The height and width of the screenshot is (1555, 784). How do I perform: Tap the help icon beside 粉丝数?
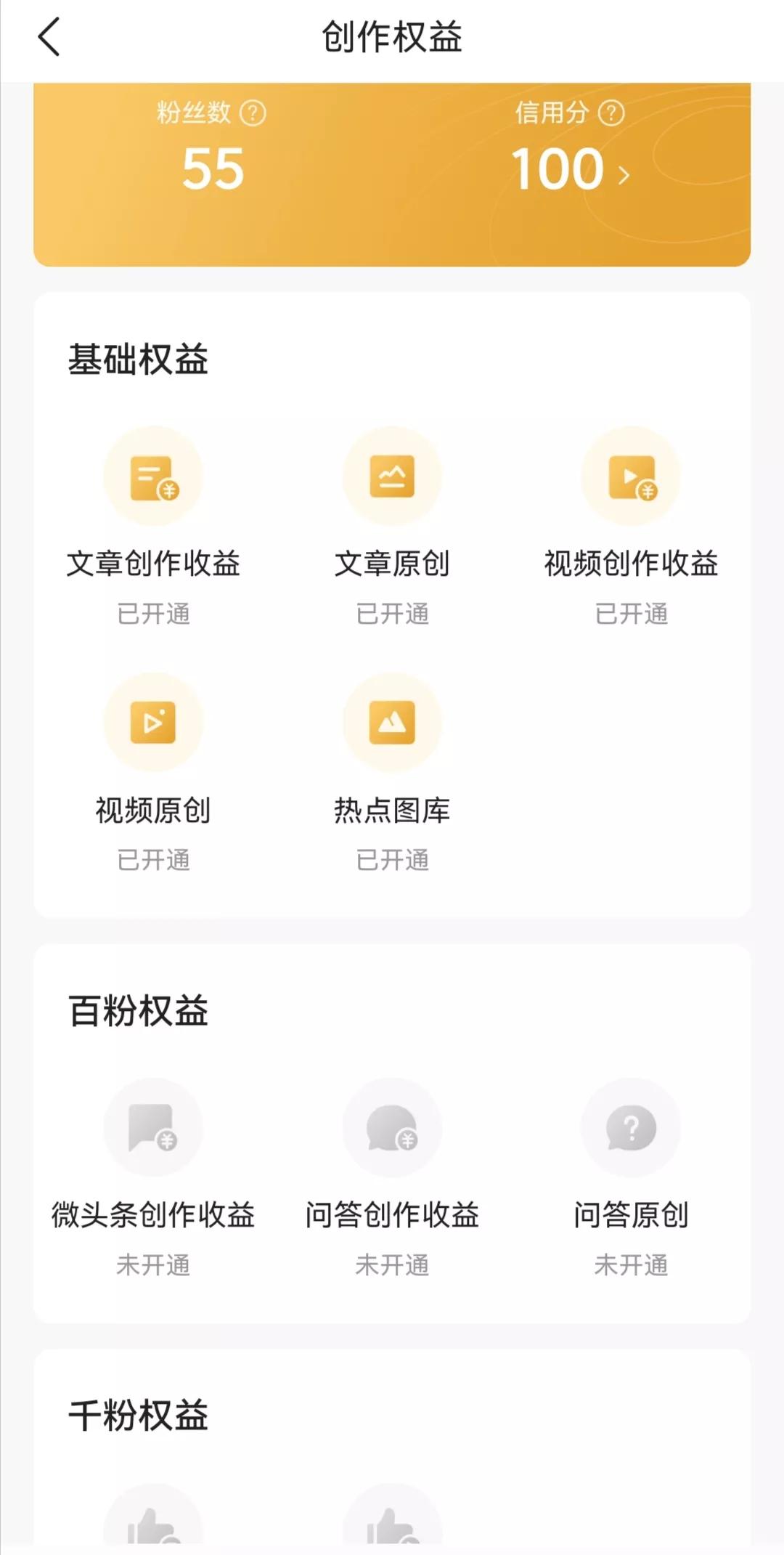pyautogui.click(x=253, y=113)
